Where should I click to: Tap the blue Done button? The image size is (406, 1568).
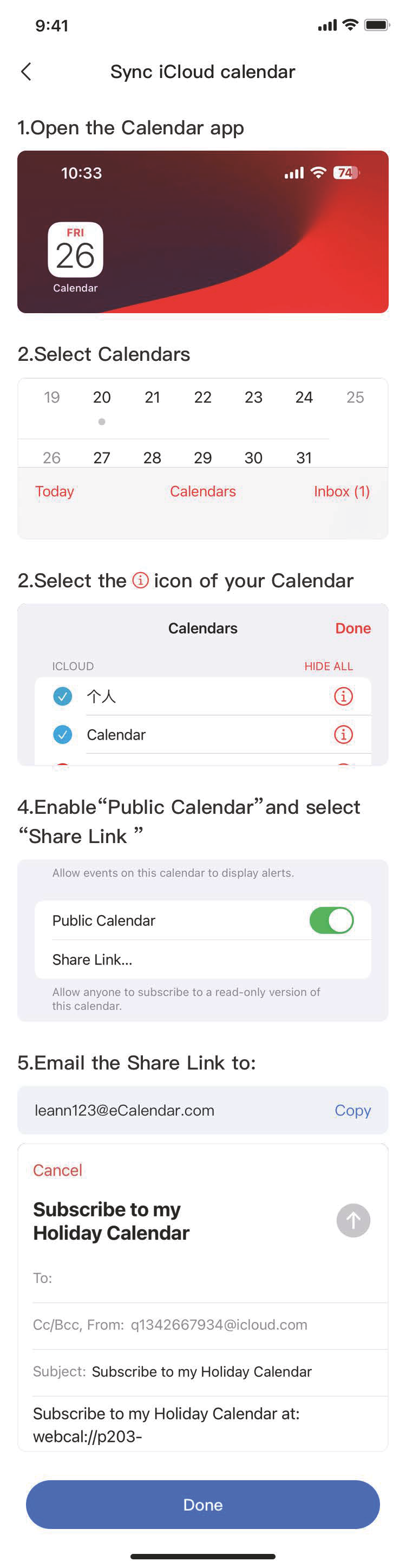click(x=202, y=1504)
